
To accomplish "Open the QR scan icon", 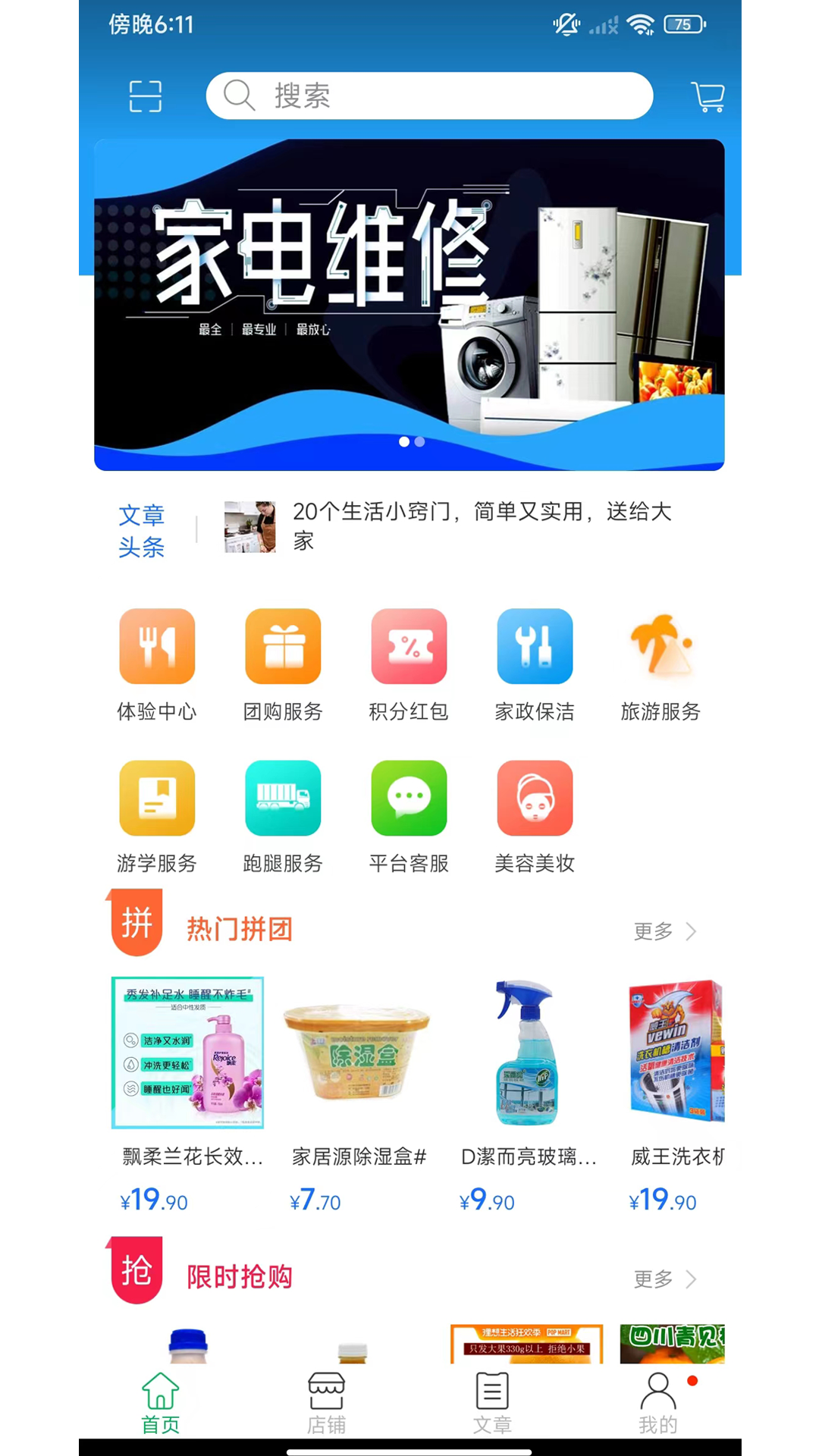I will [145, 96].
